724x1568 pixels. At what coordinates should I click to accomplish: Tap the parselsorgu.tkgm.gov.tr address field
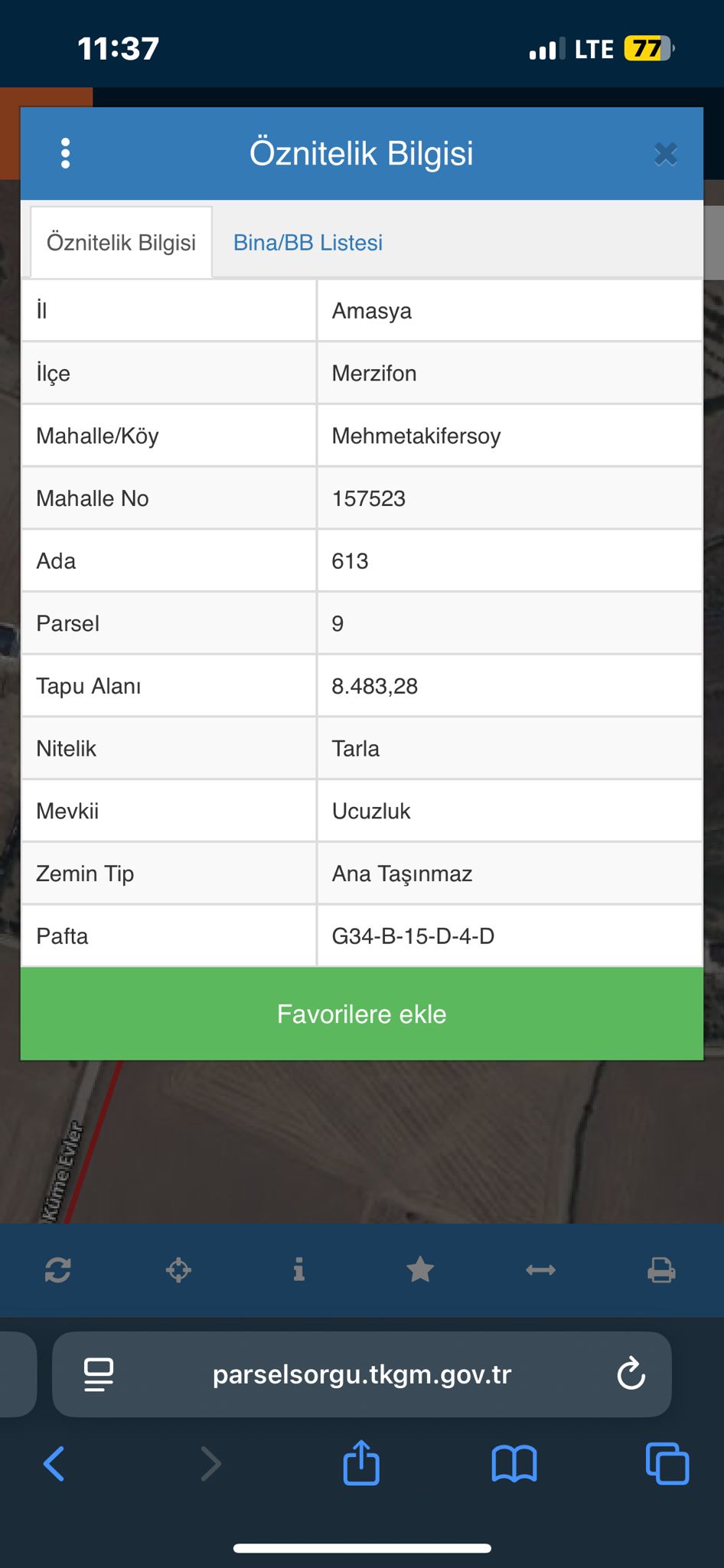361,1374
